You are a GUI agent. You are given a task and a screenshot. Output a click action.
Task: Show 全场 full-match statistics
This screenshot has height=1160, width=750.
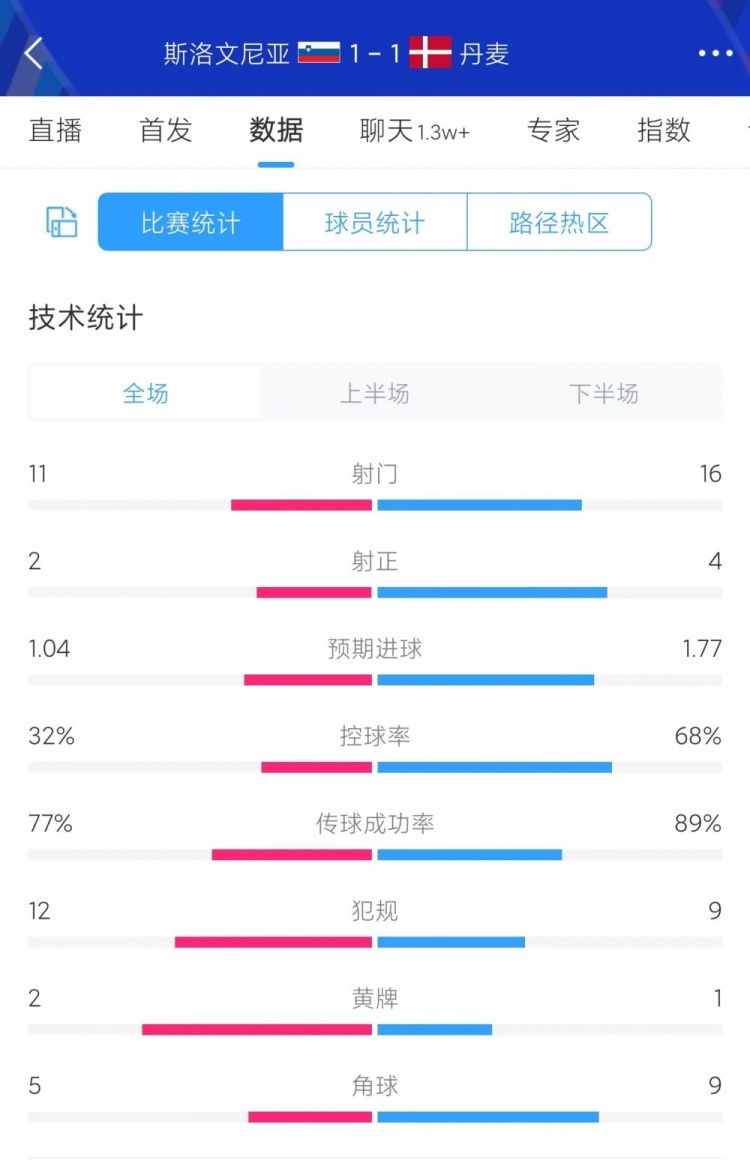click(146, 393)
